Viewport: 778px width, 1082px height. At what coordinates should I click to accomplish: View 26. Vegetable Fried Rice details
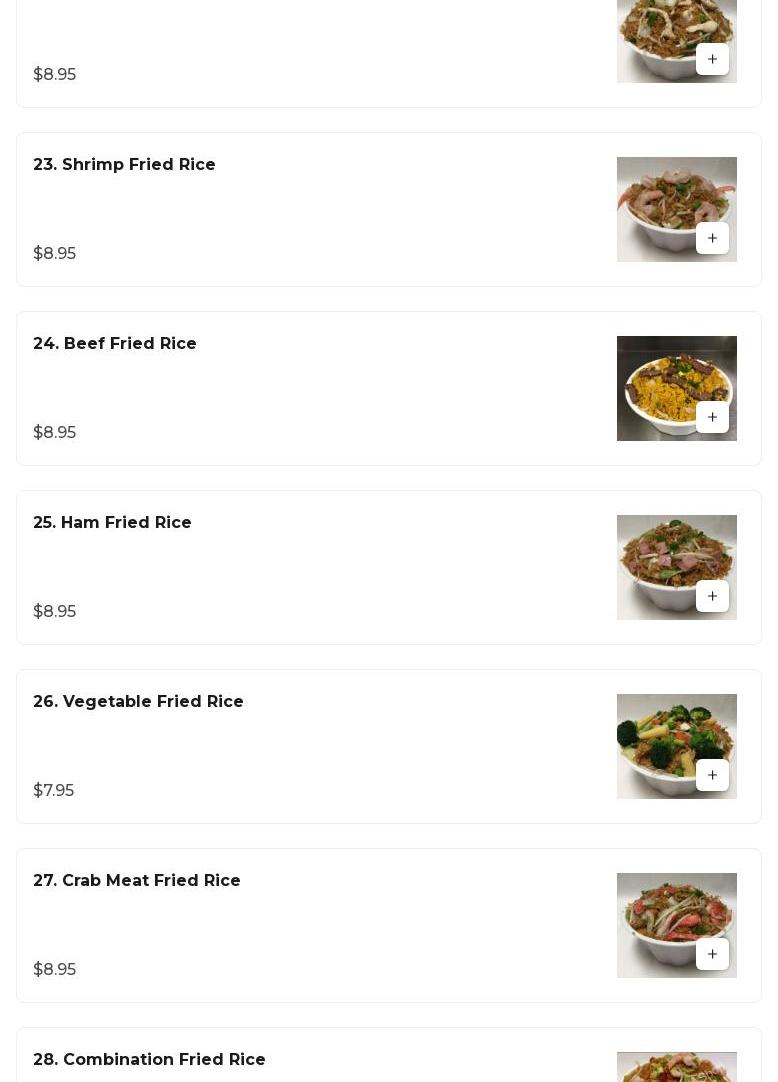click(138, 702)
